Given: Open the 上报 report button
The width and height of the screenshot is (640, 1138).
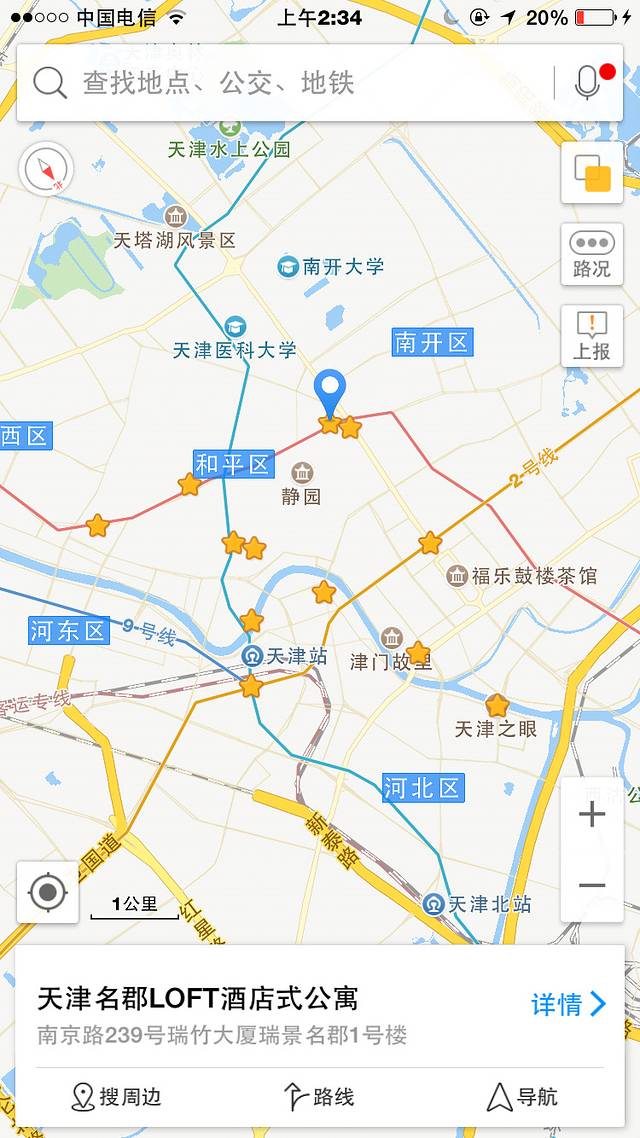Looking at the screenshot, I should pyautogui.click(x=592, y=336).
